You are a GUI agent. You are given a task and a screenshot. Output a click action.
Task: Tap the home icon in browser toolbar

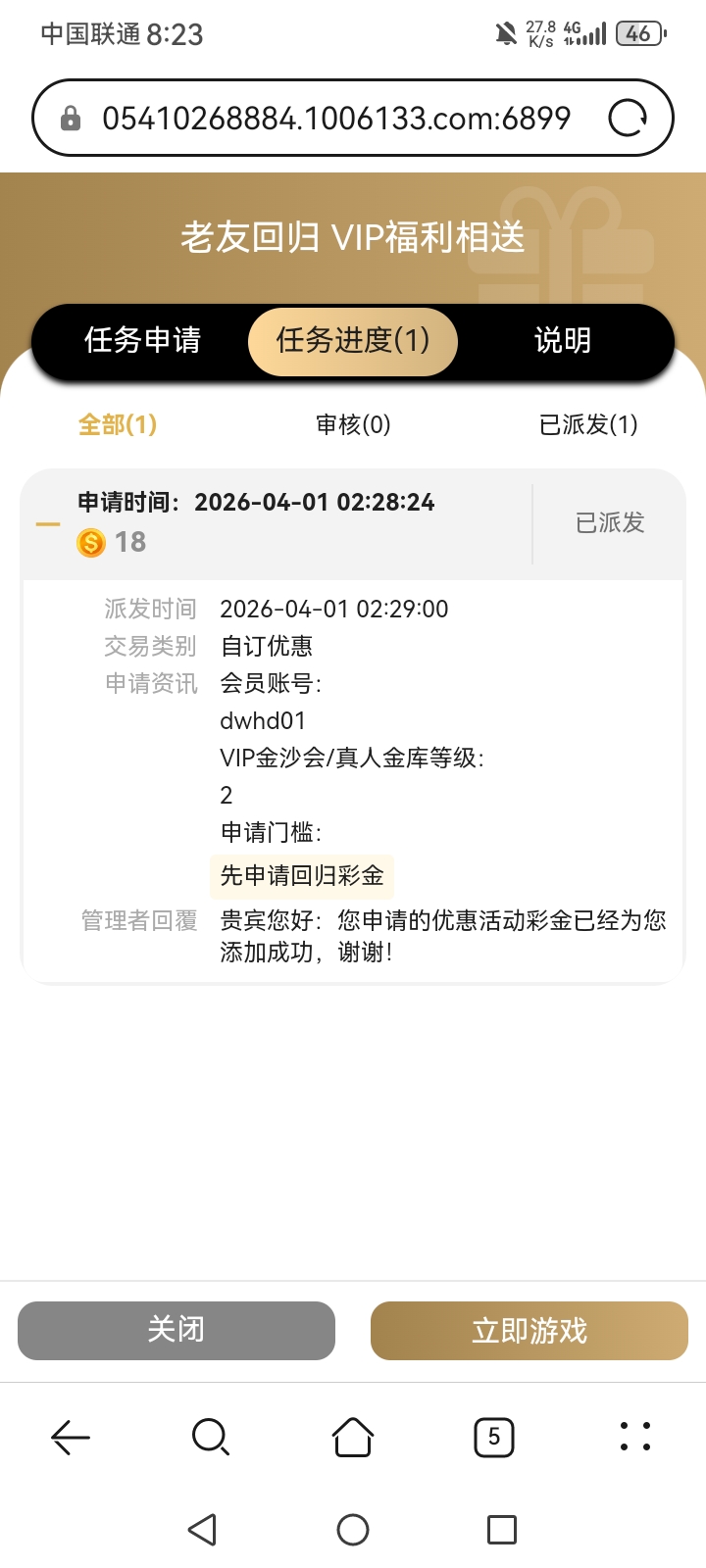(351, 1438)
